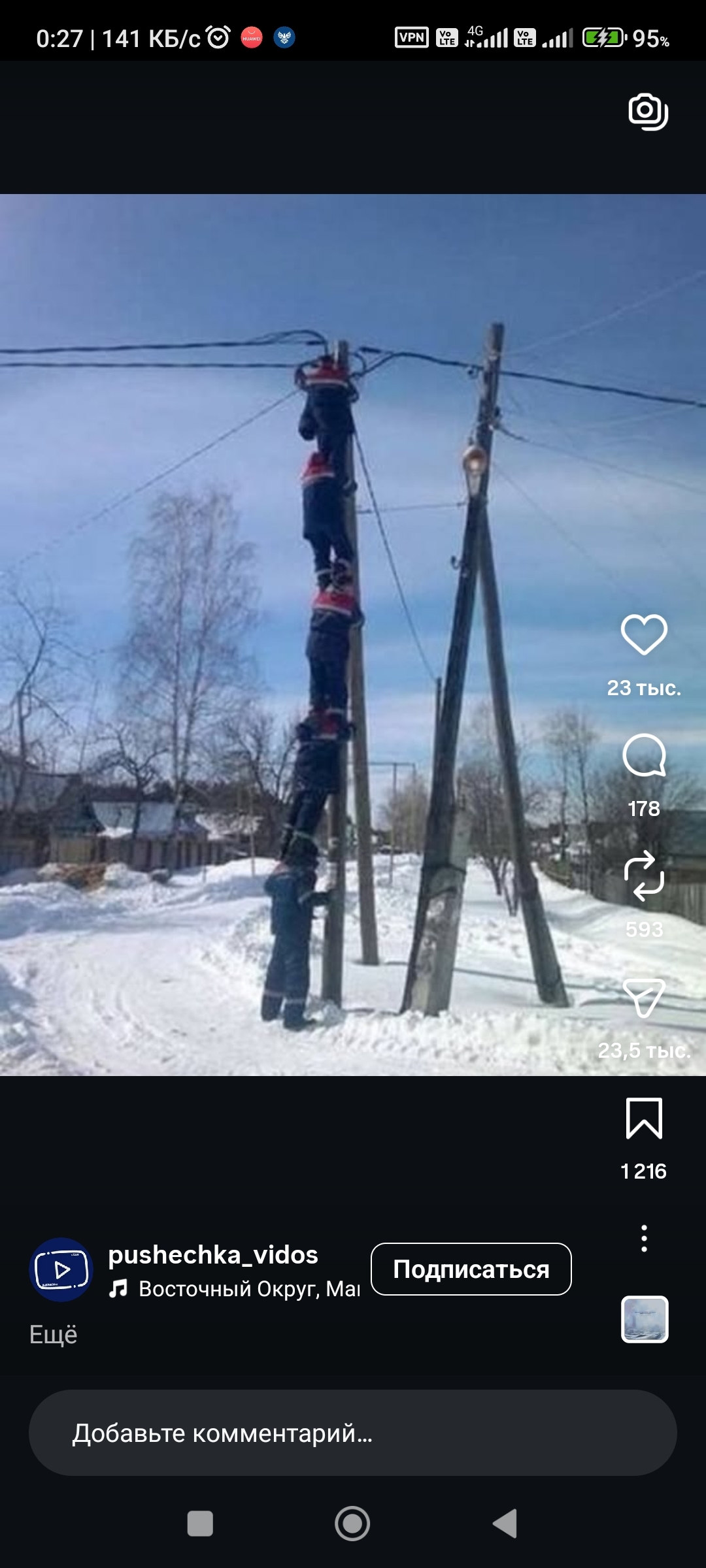The width and height of the screenshot is (706, 1568).
Task: Open the audio thumbnail tile
Action: [x=645, y=1319]
